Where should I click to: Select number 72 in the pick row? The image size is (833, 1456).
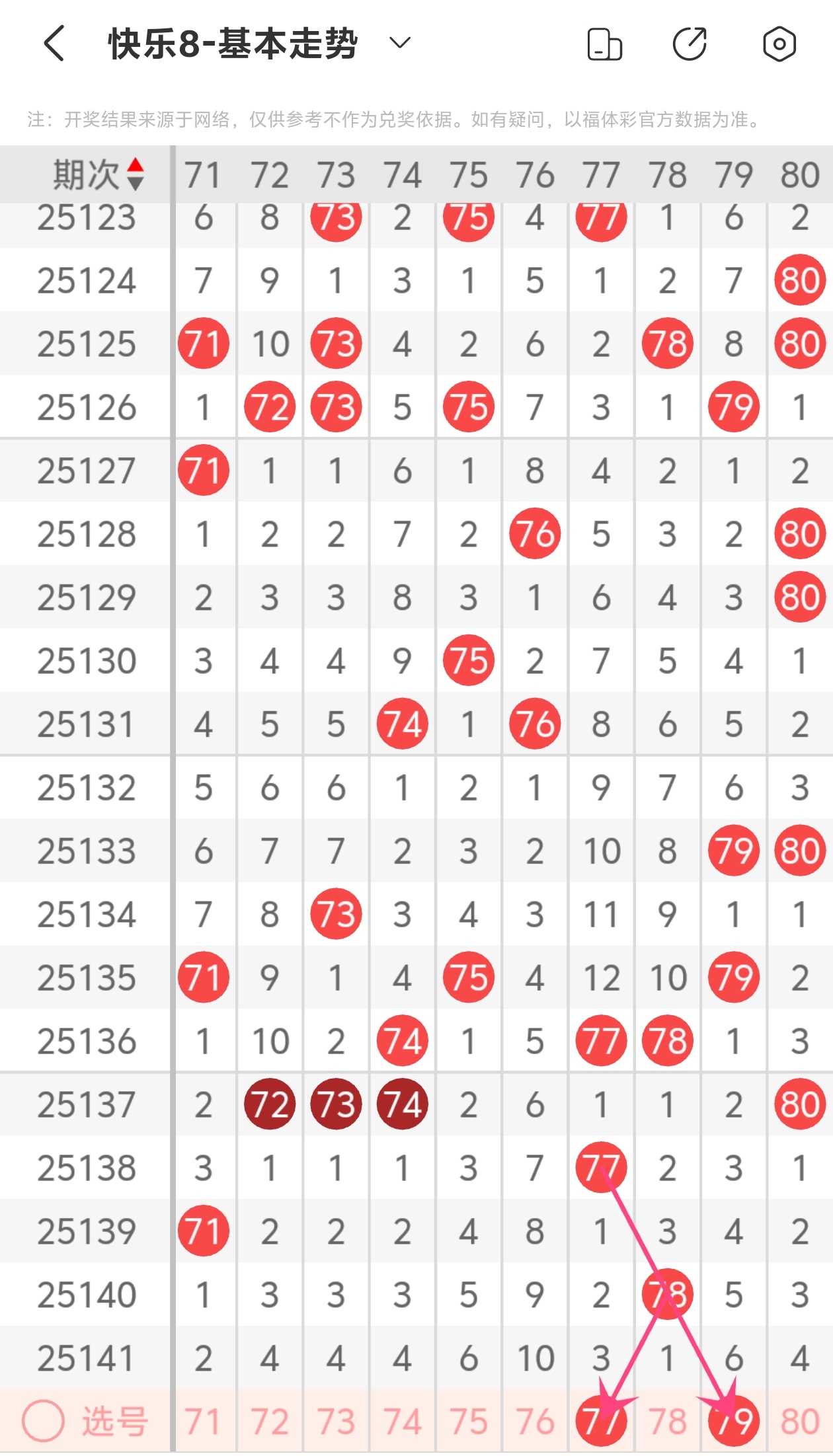[269, 1422]
